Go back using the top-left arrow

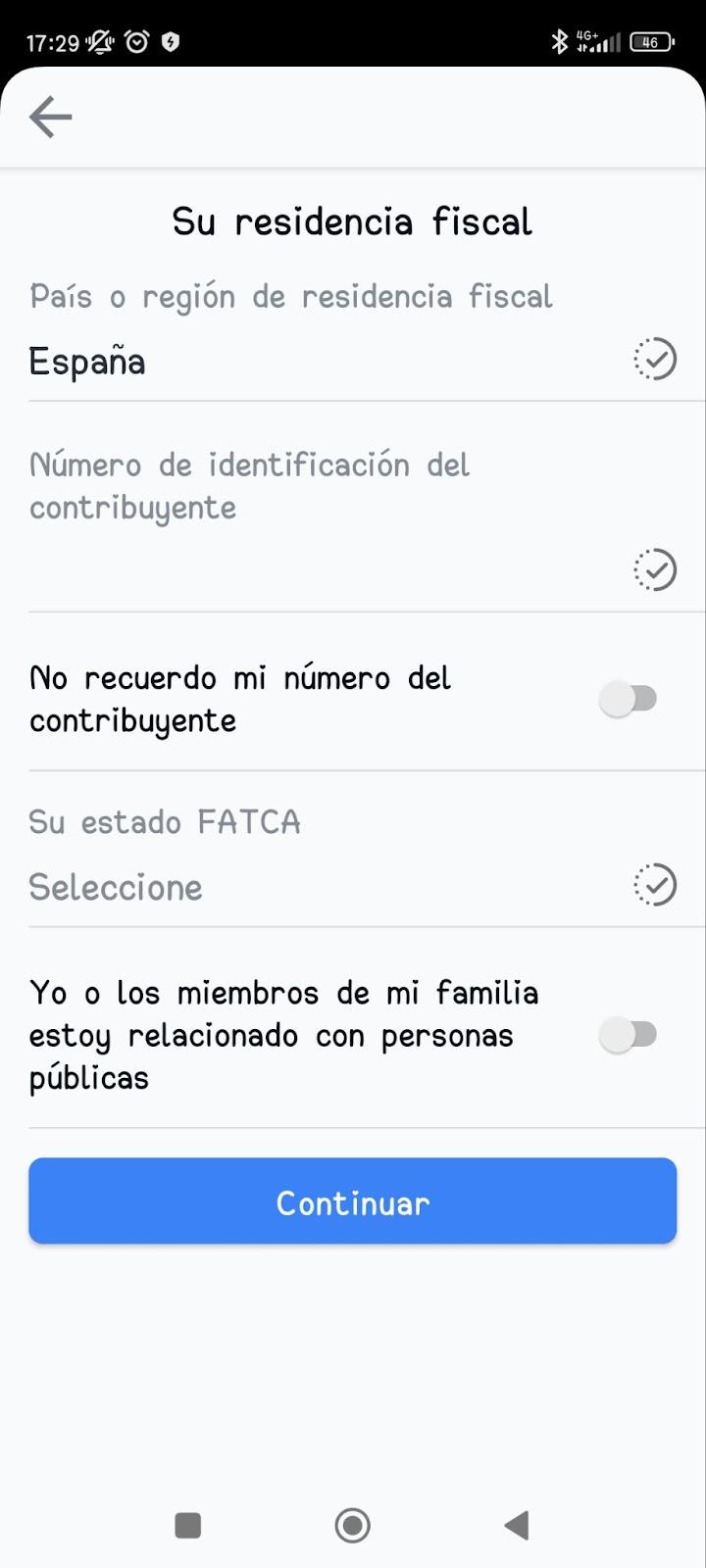[50, 118]
